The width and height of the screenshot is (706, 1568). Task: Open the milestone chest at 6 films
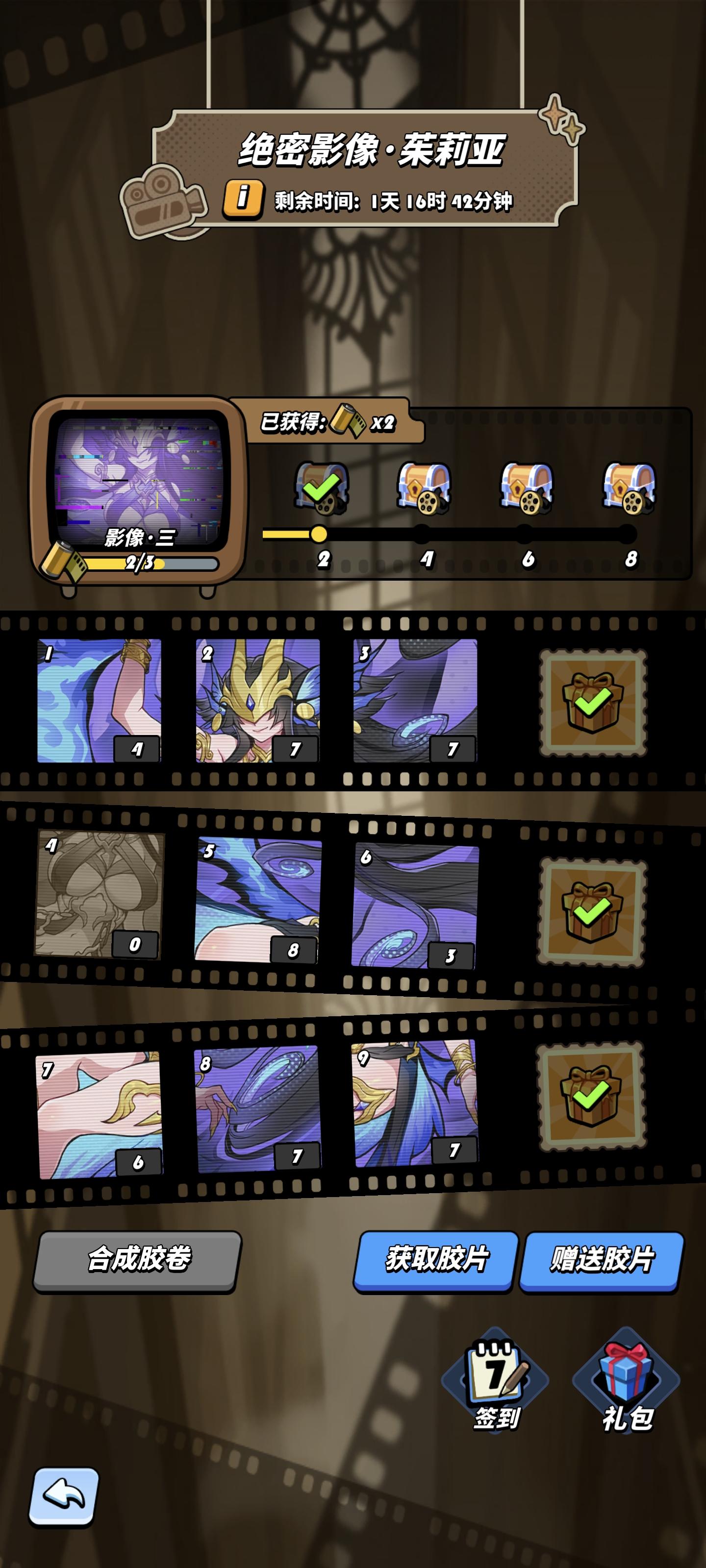coord(529,487)
